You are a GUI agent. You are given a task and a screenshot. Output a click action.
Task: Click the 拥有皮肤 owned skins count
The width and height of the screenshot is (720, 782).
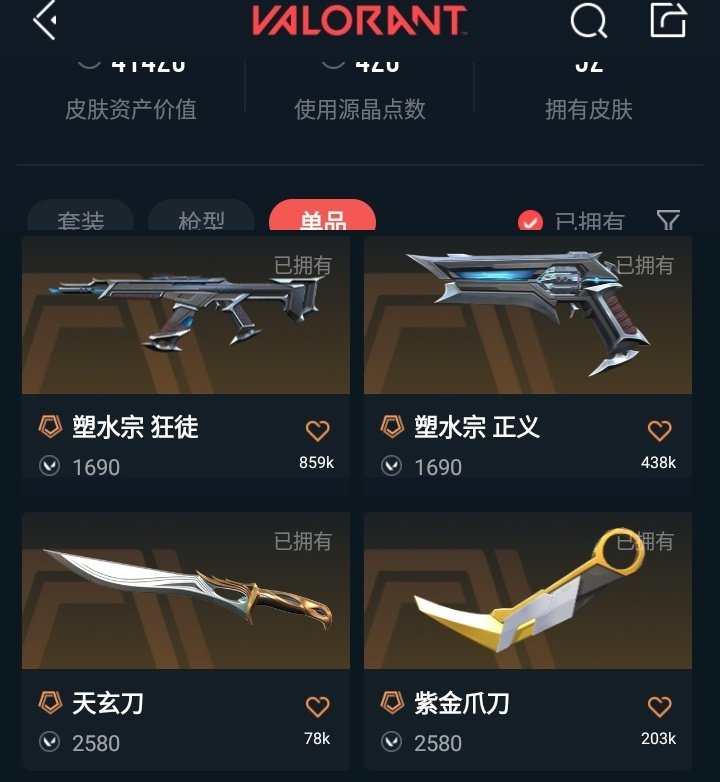[x=590, y=62]
